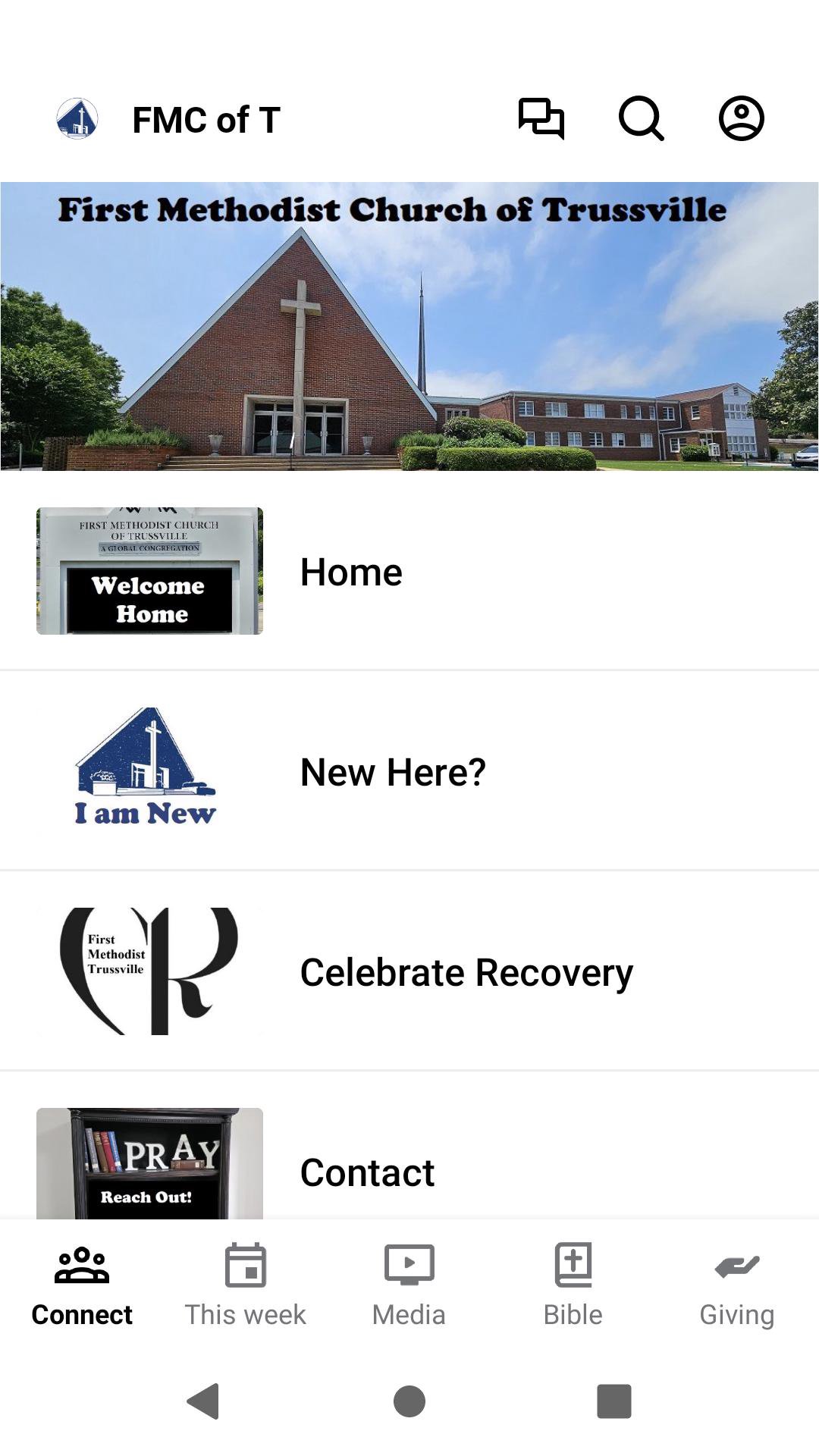Open the user profile icon
The width and height of the screenshot is (819, 1456).
point(741,119)
